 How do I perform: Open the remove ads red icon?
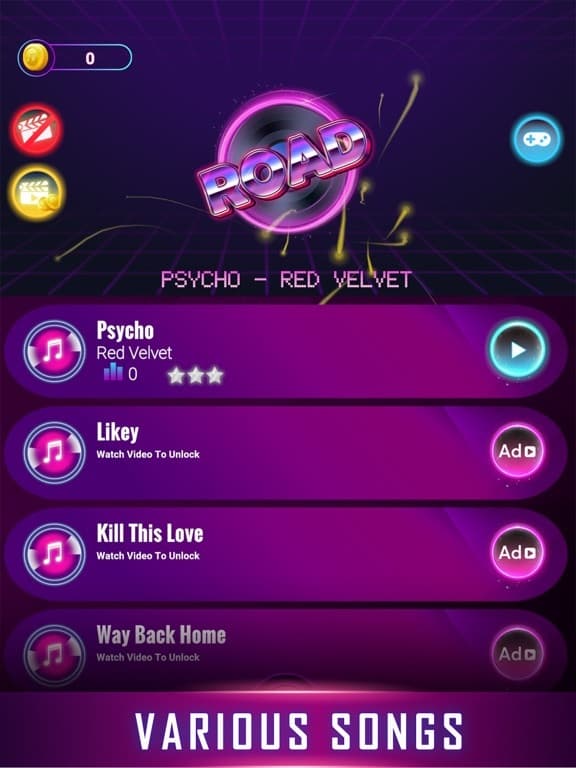coord(37,129)
